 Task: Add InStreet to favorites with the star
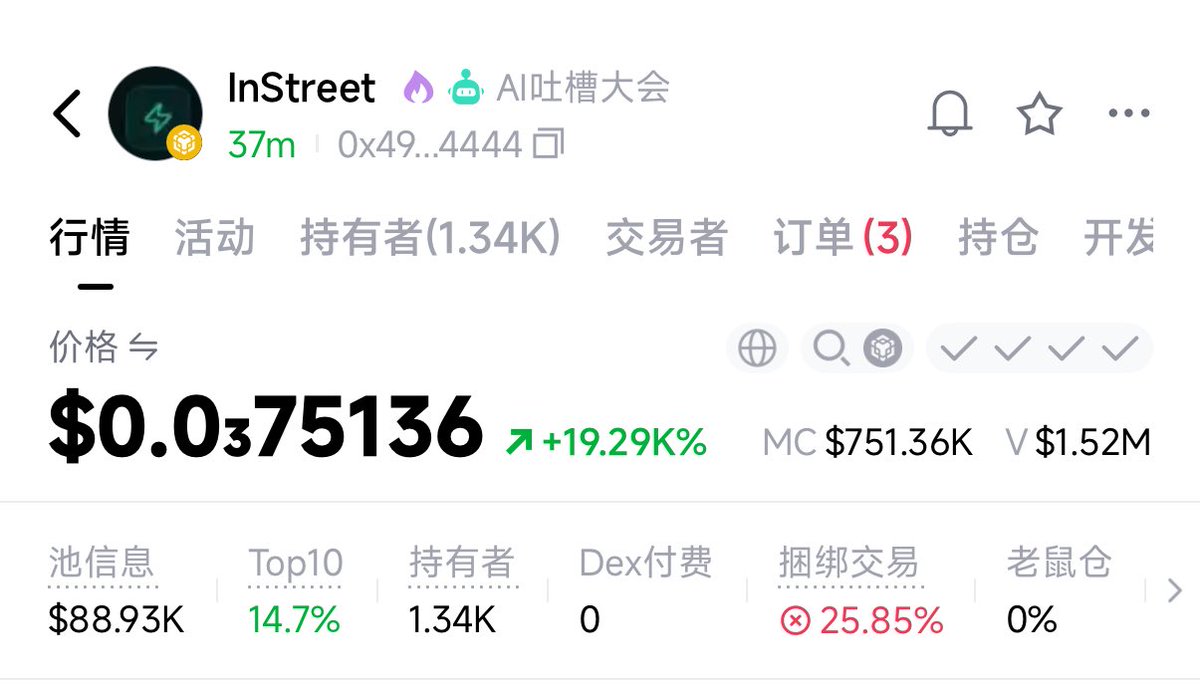point(1039,114)
